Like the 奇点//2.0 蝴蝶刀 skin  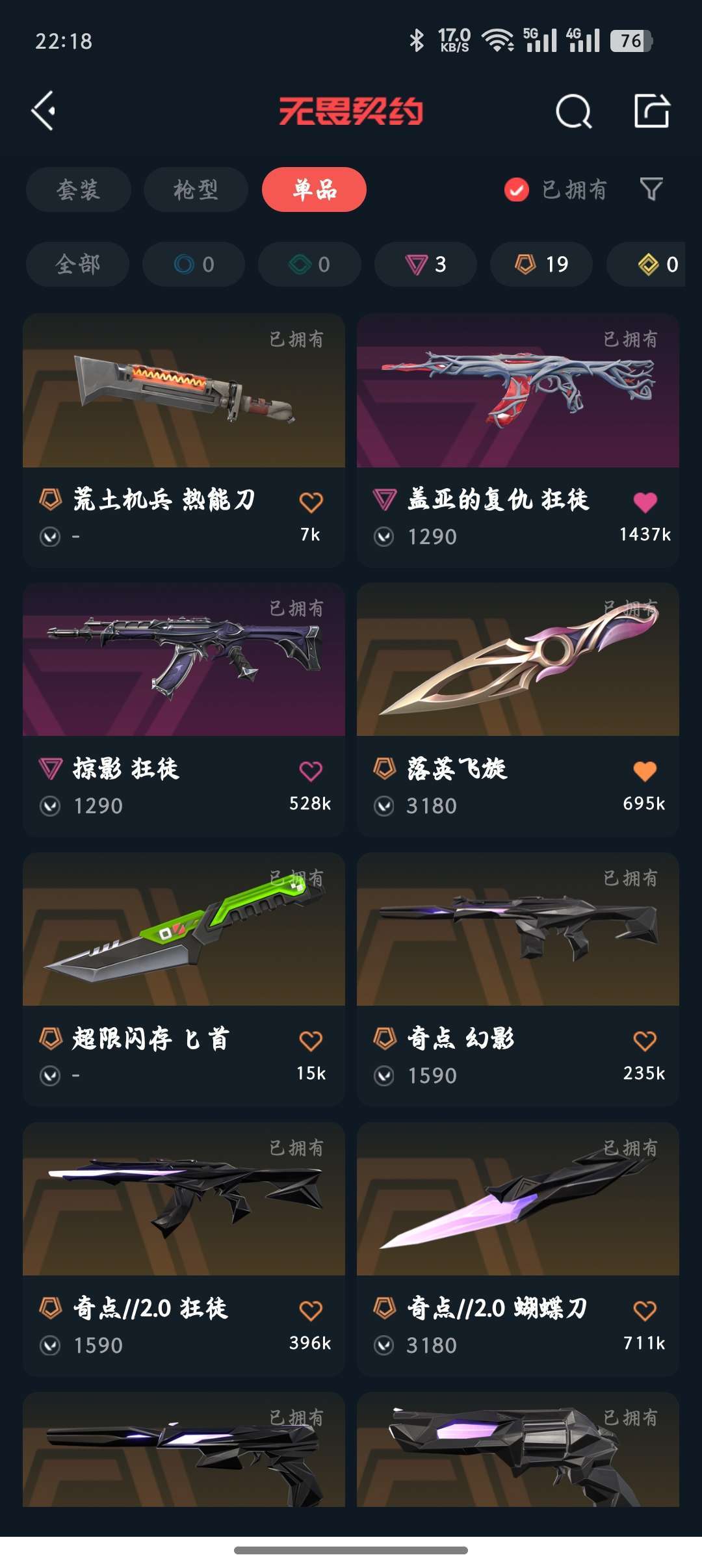[645, 1311]
